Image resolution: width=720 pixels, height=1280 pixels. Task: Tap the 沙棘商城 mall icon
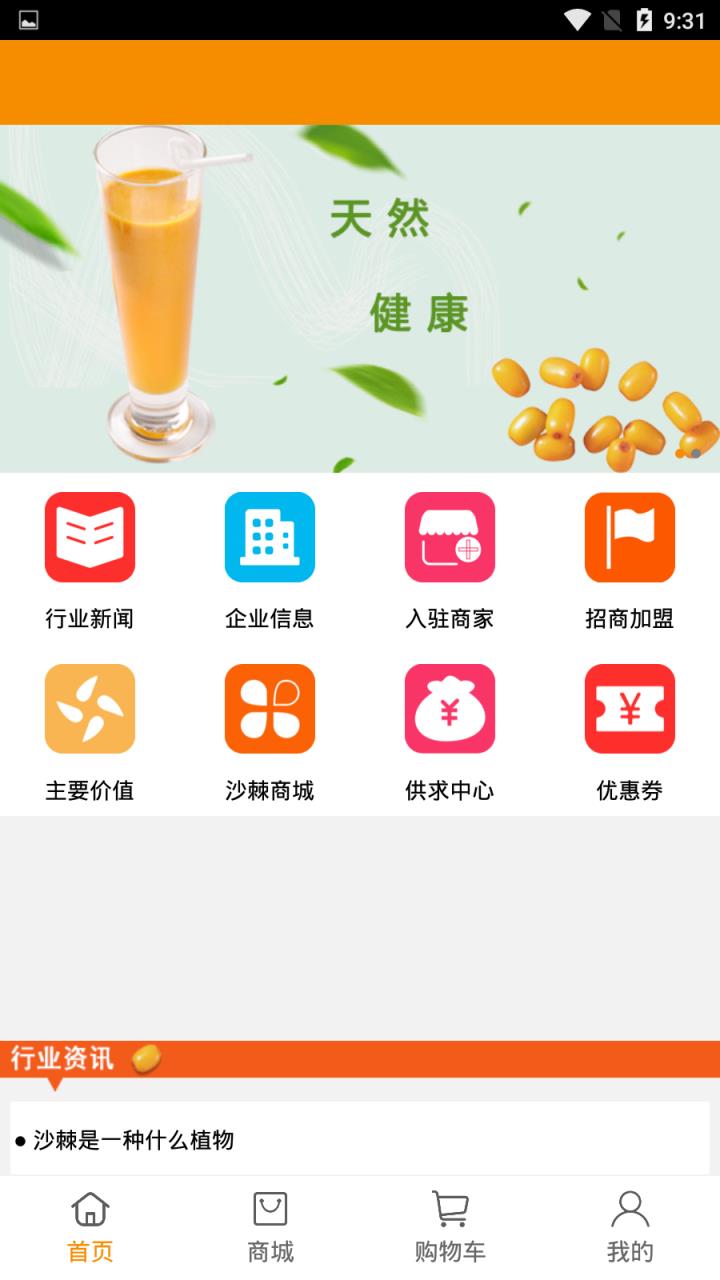tap(270, 708)
